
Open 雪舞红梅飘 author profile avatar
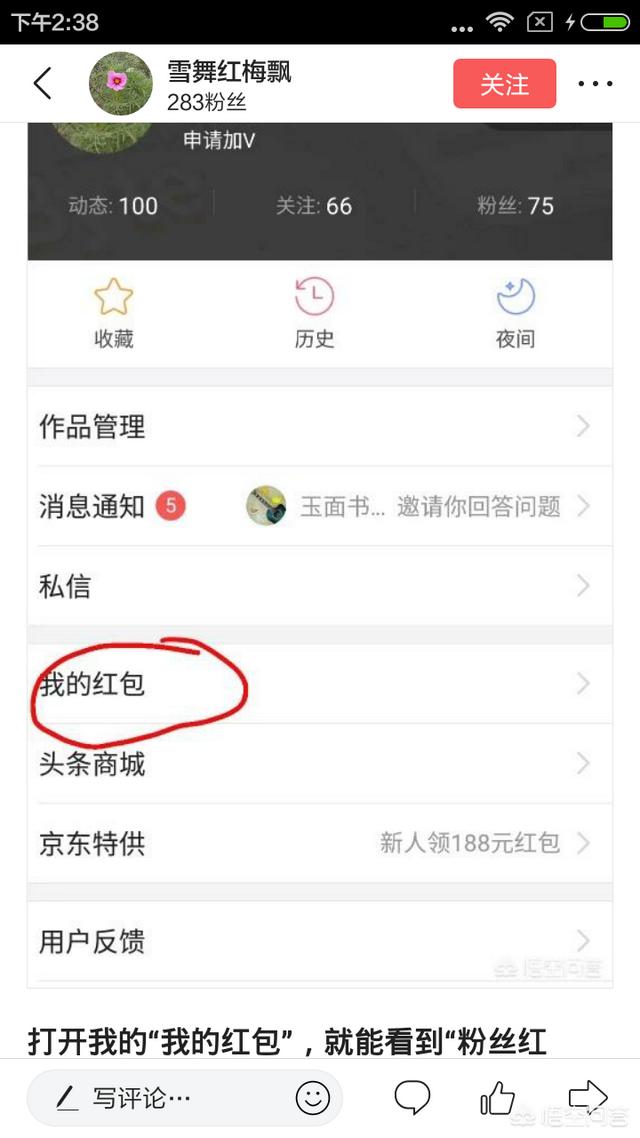(120, 84)
